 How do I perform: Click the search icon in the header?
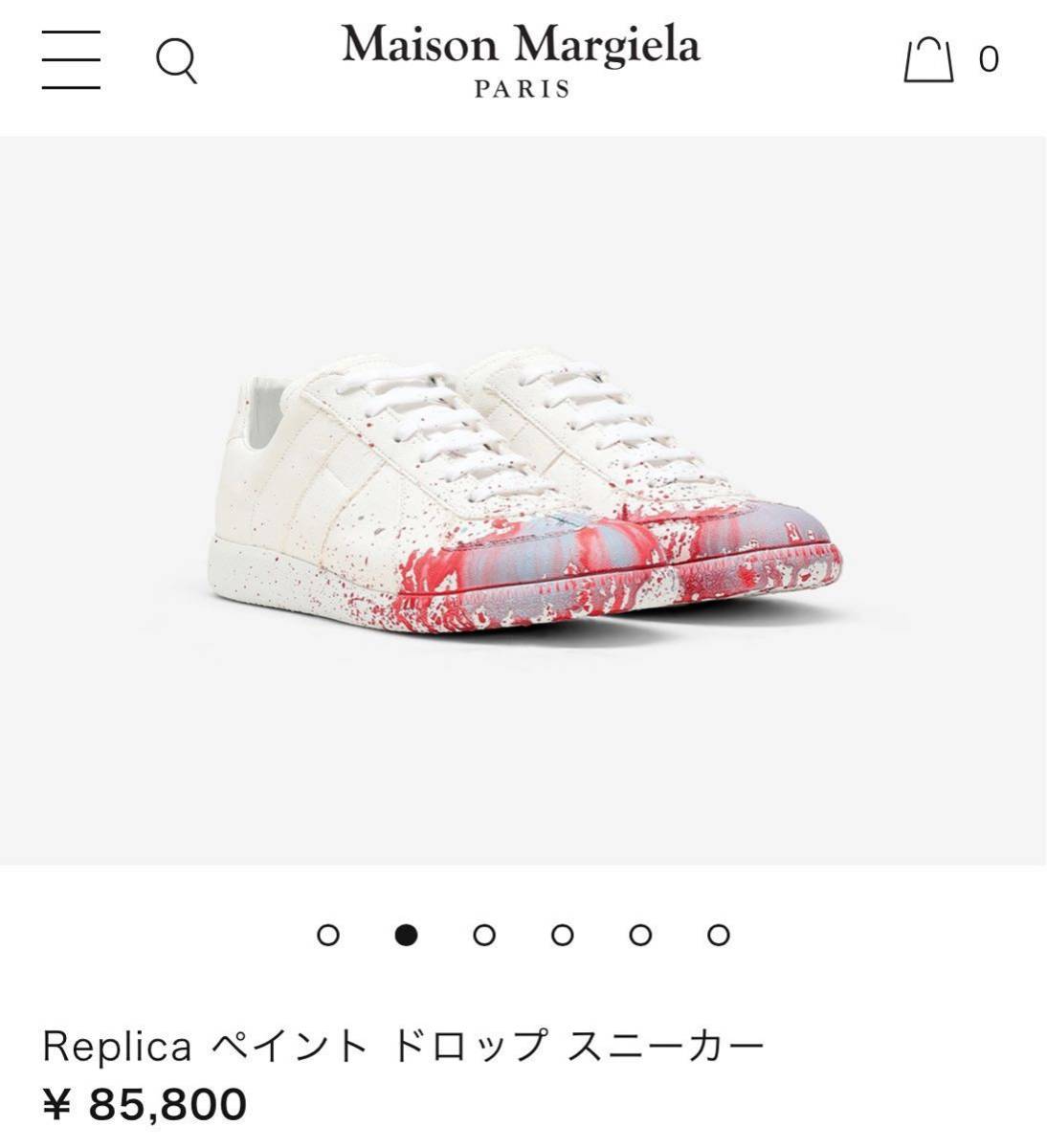pyautogui.click(x=176, y=62)
